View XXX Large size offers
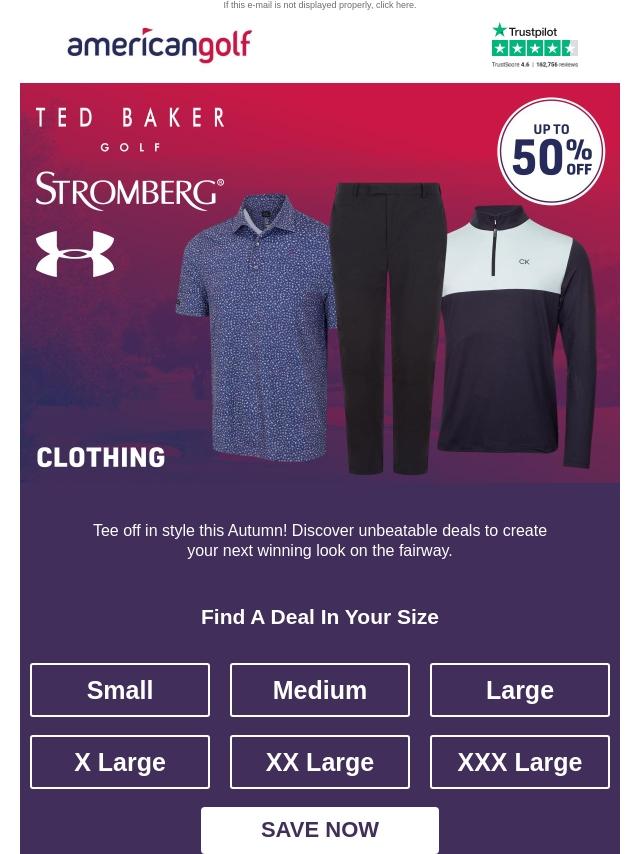 (520, 762)
